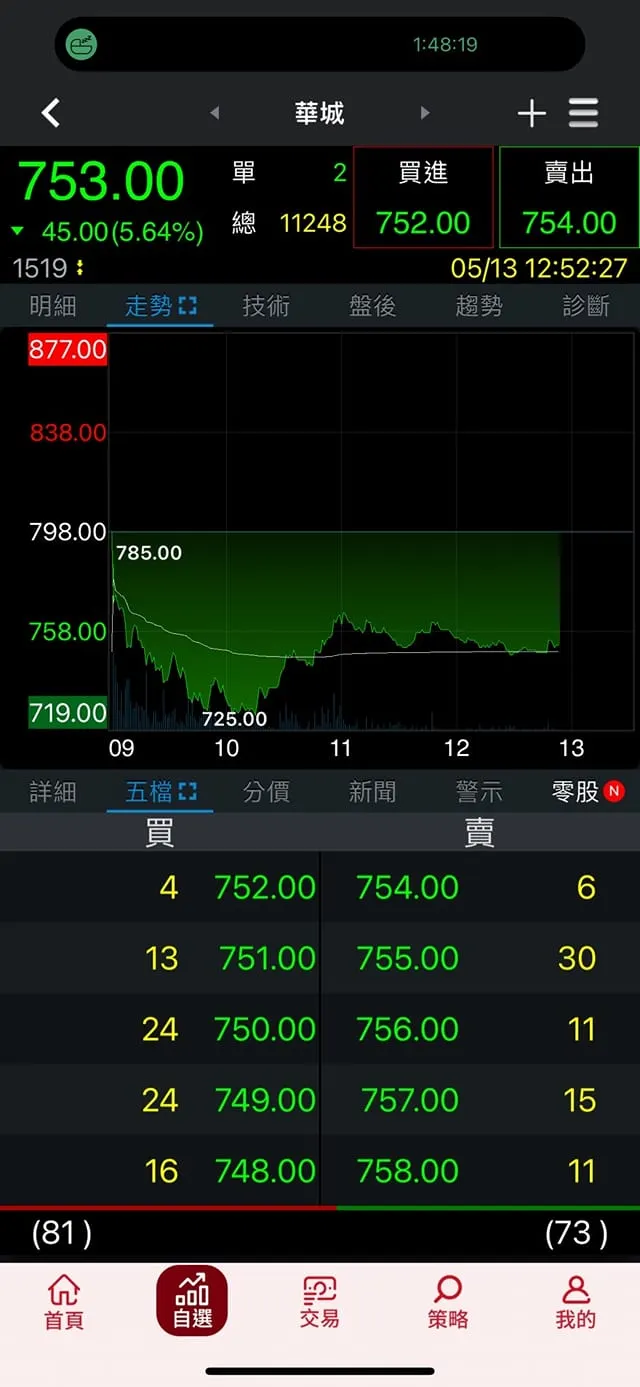Switch to next stock with right triangle
This screenshot has height=1387, width=640.
425,114
